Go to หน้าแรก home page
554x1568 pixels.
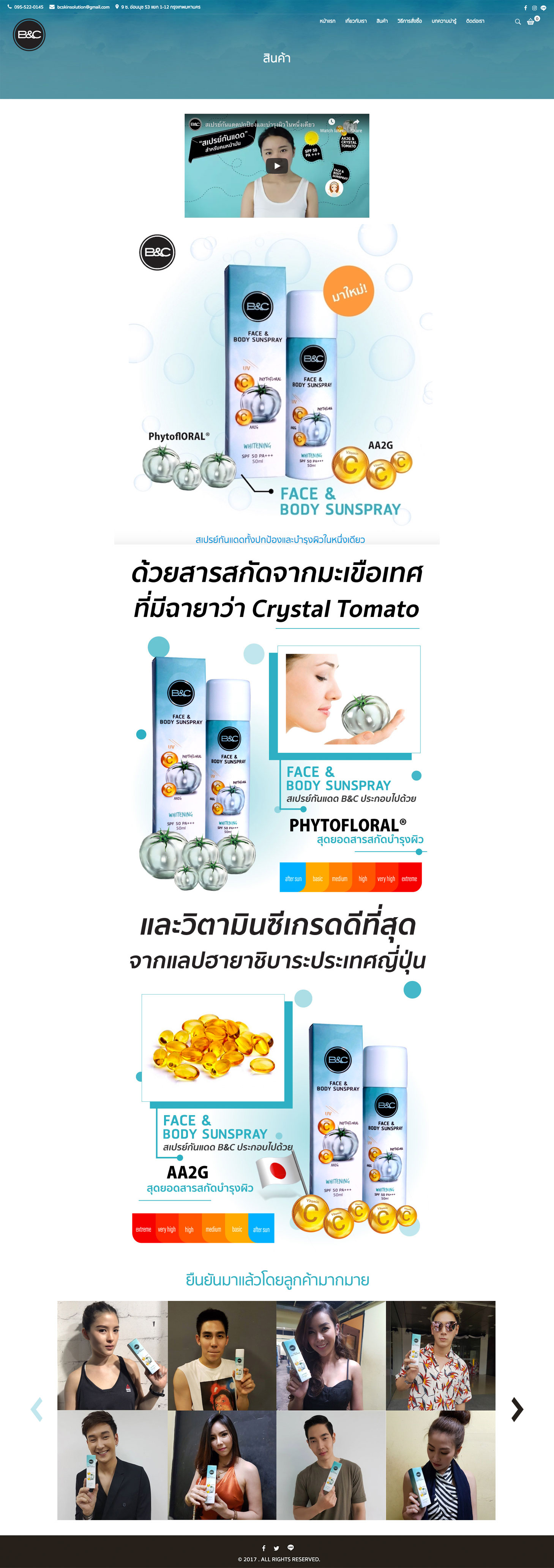(327, 21)
